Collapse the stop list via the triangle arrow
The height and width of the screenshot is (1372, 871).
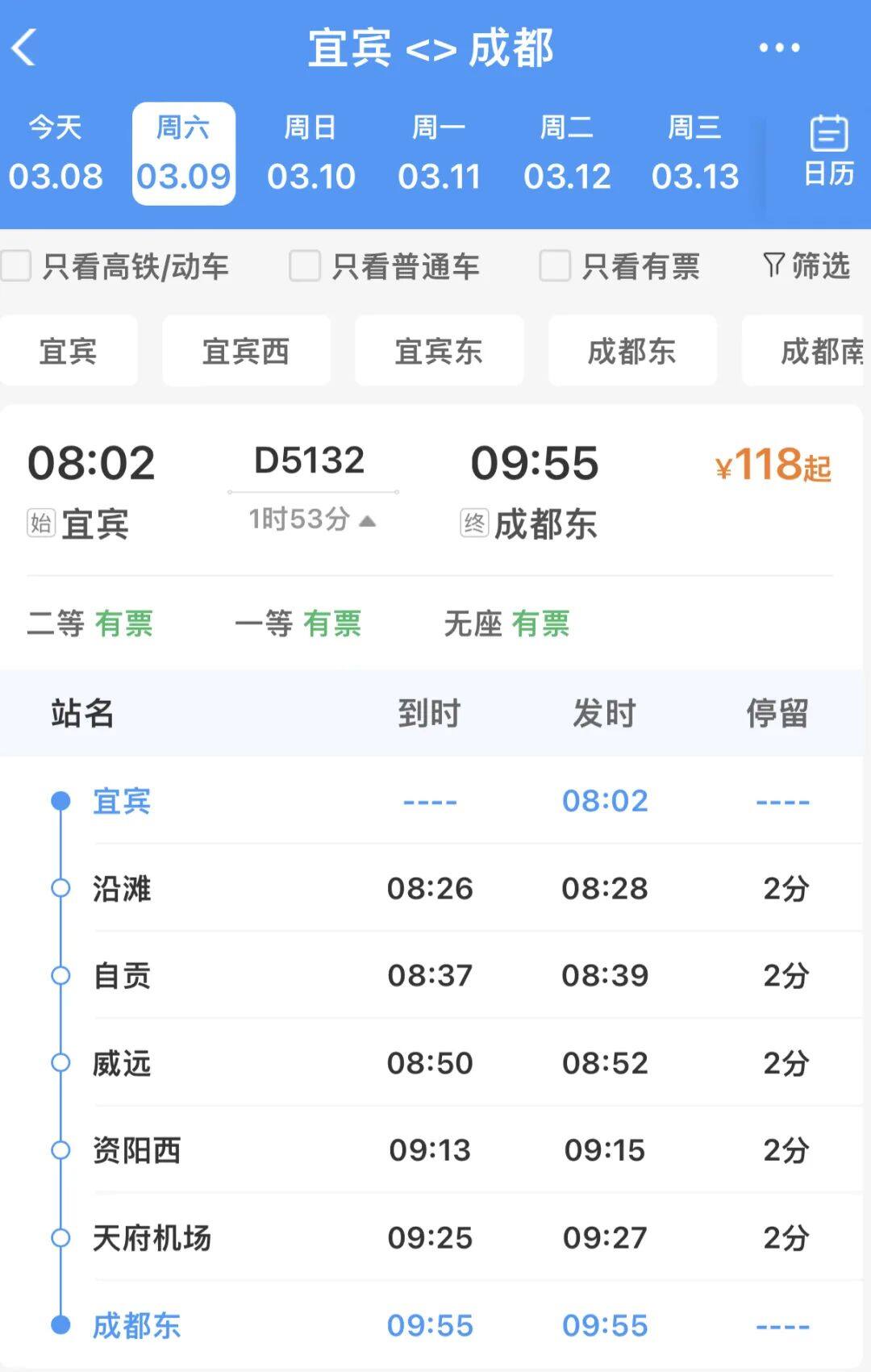(367, 520)
